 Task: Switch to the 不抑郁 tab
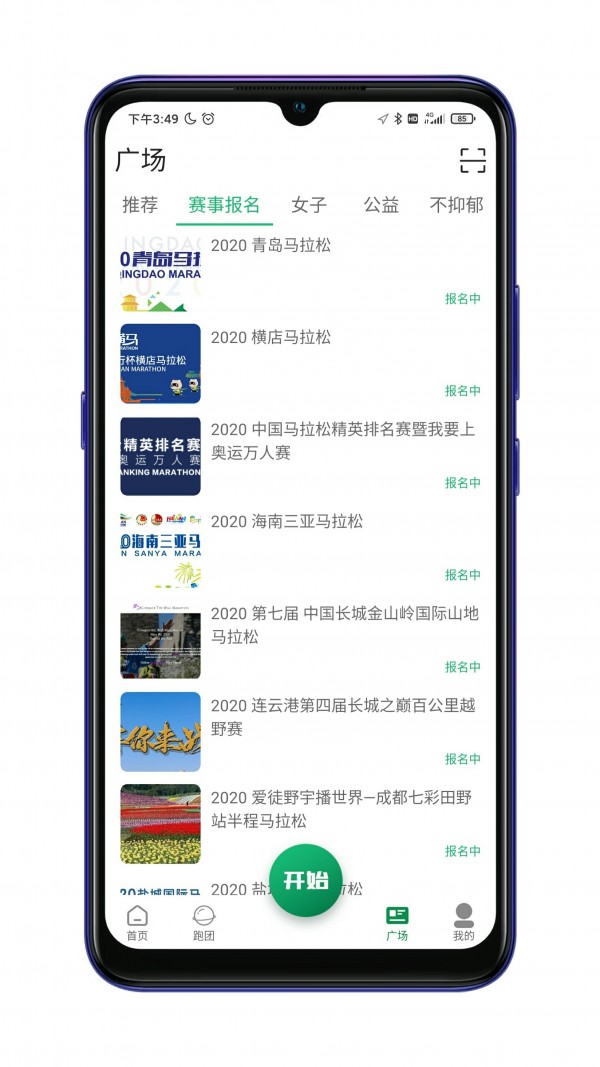click(x=455, y=205)
